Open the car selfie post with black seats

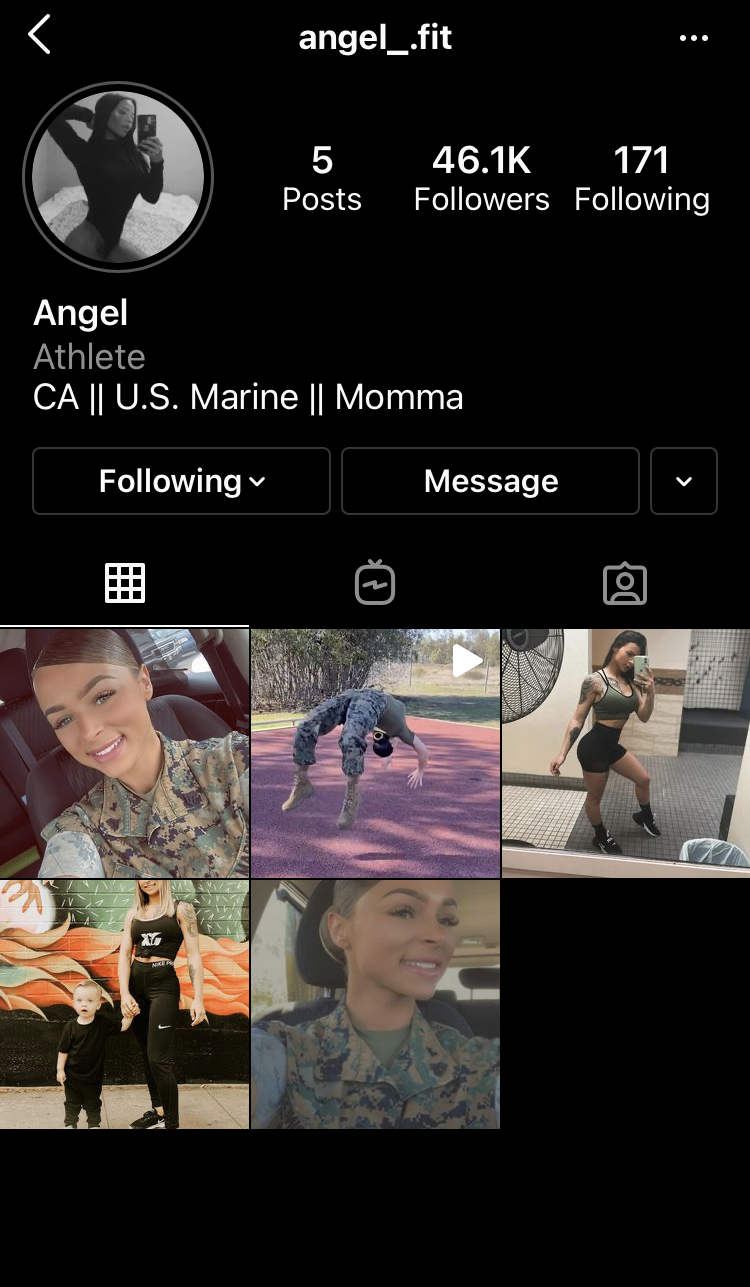[x=124, y=753]
